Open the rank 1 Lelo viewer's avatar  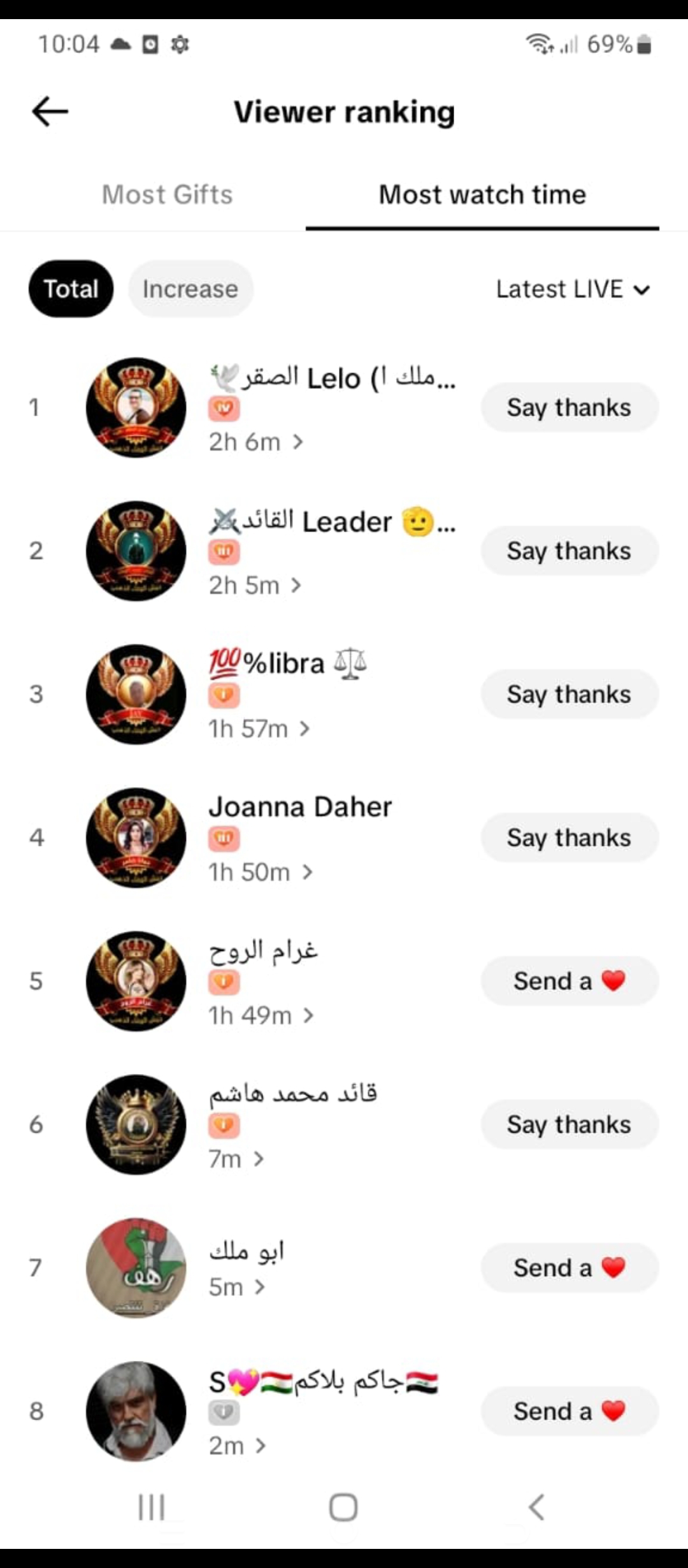click(136, 407)
